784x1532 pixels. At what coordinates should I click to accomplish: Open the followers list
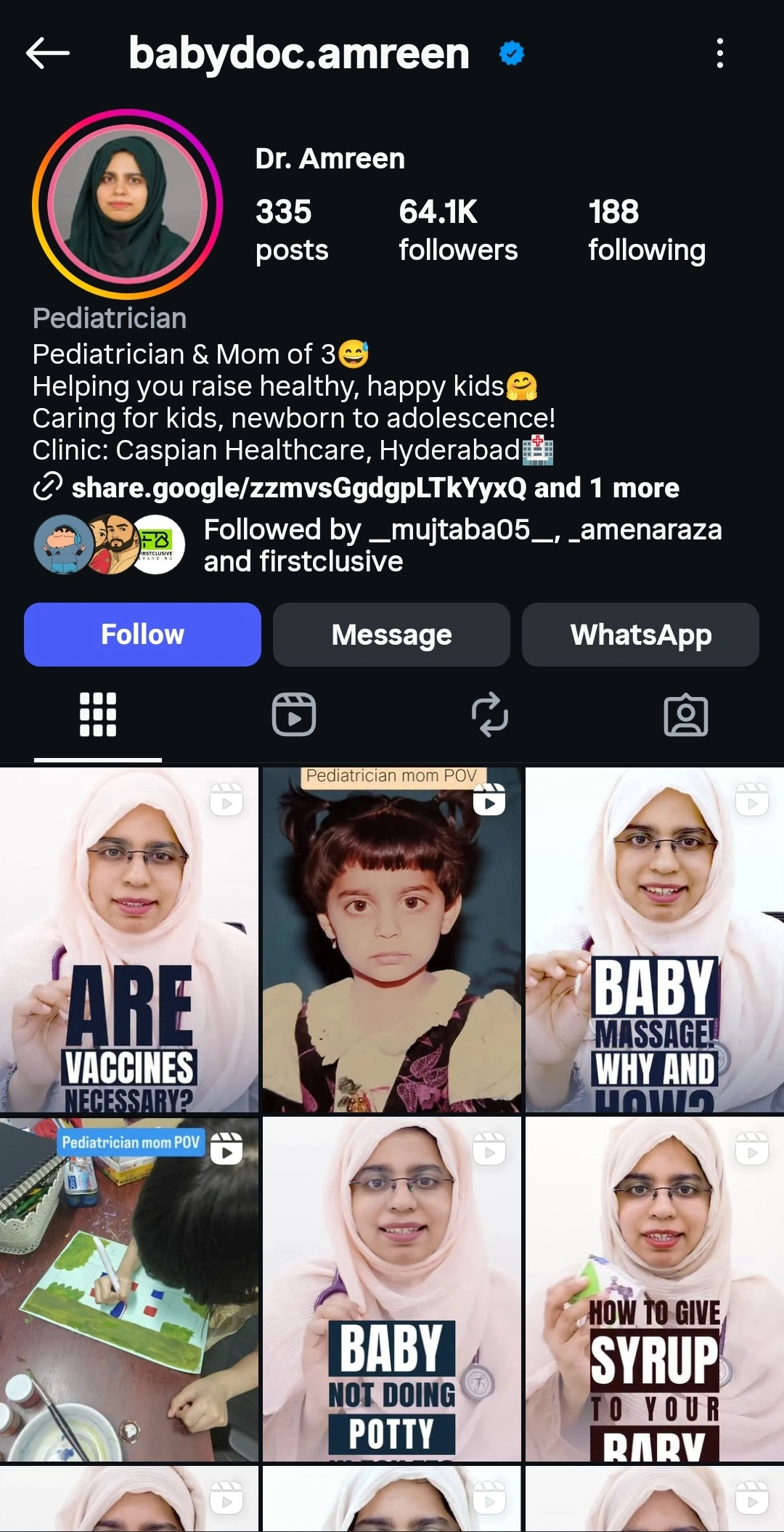click(x=457, y=230)
